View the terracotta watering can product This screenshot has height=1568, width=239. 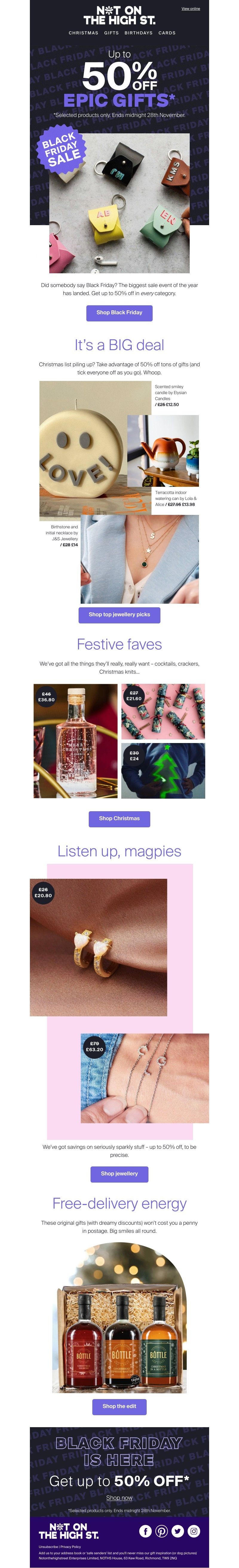click(x=163, y=450)
